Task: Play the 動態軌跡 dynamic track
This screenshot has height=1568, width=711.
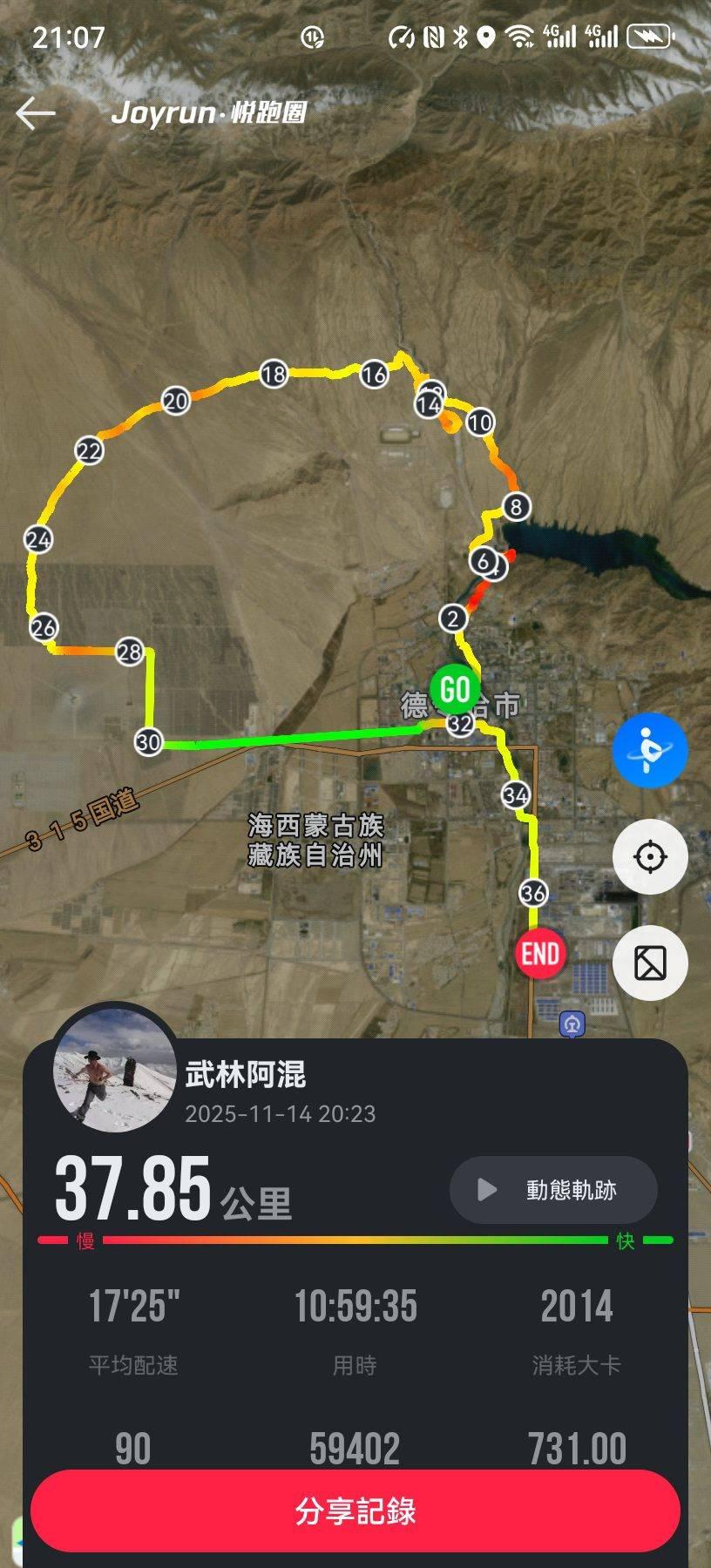Action: [552, 1190]
